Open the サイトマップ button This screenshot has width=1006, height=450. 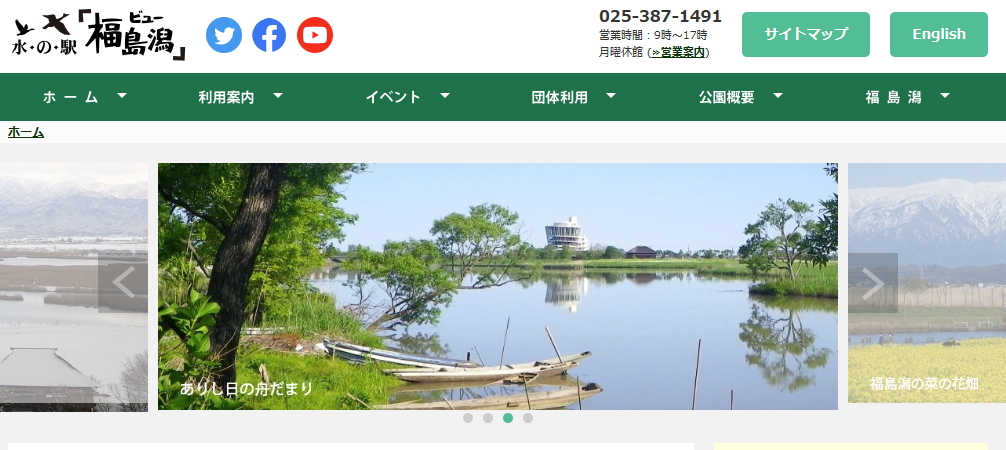(806, 34)
